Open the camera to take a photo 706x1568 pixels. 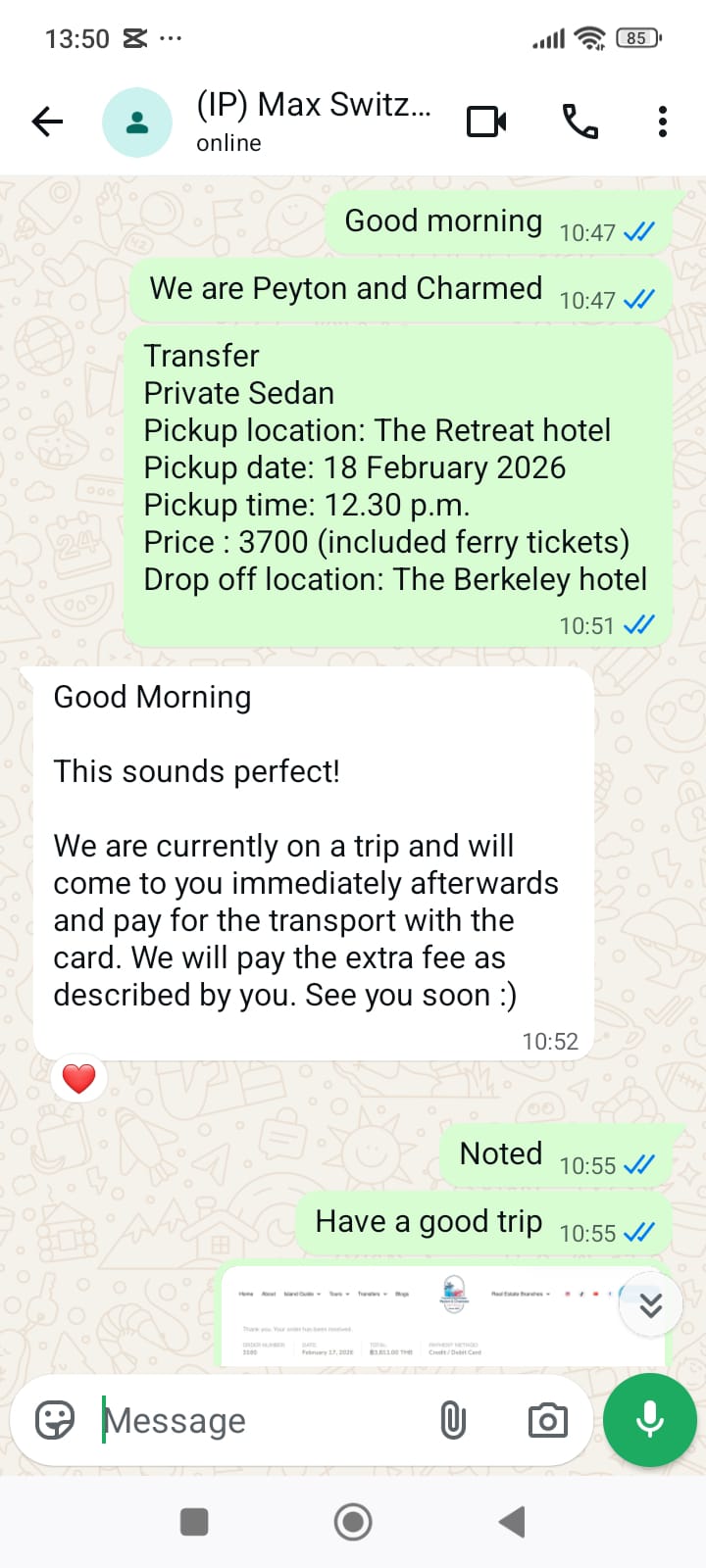547,1420
